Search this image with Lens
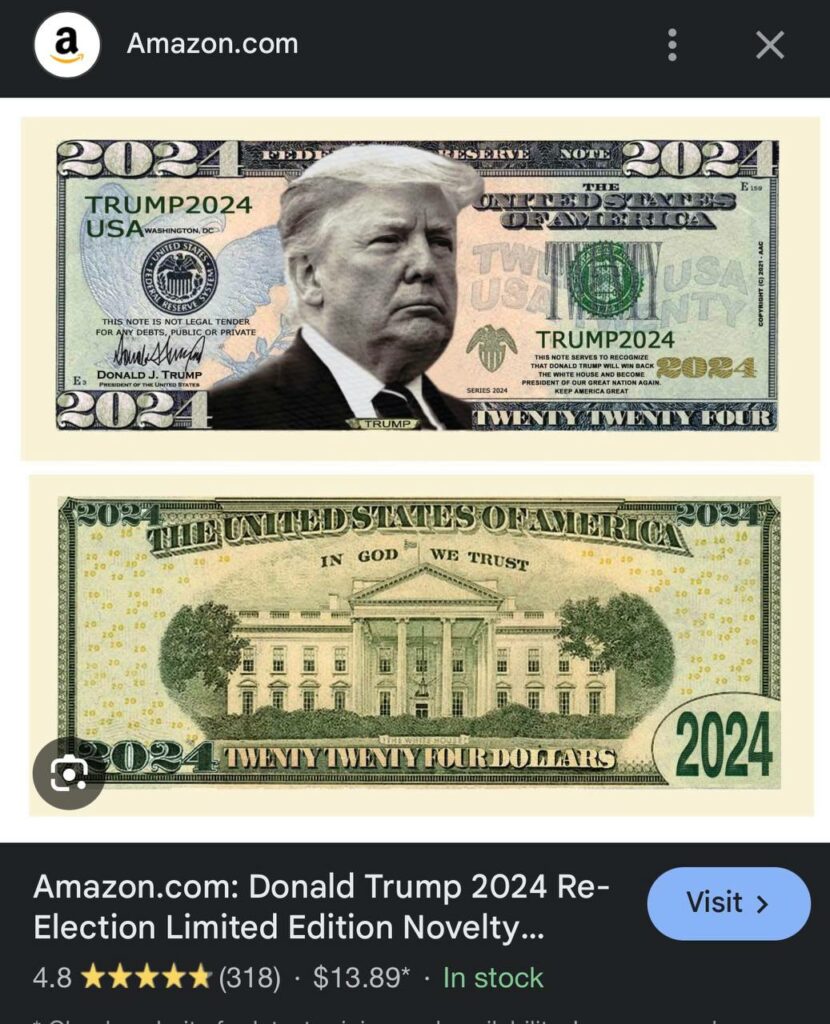 click(68, 773)
